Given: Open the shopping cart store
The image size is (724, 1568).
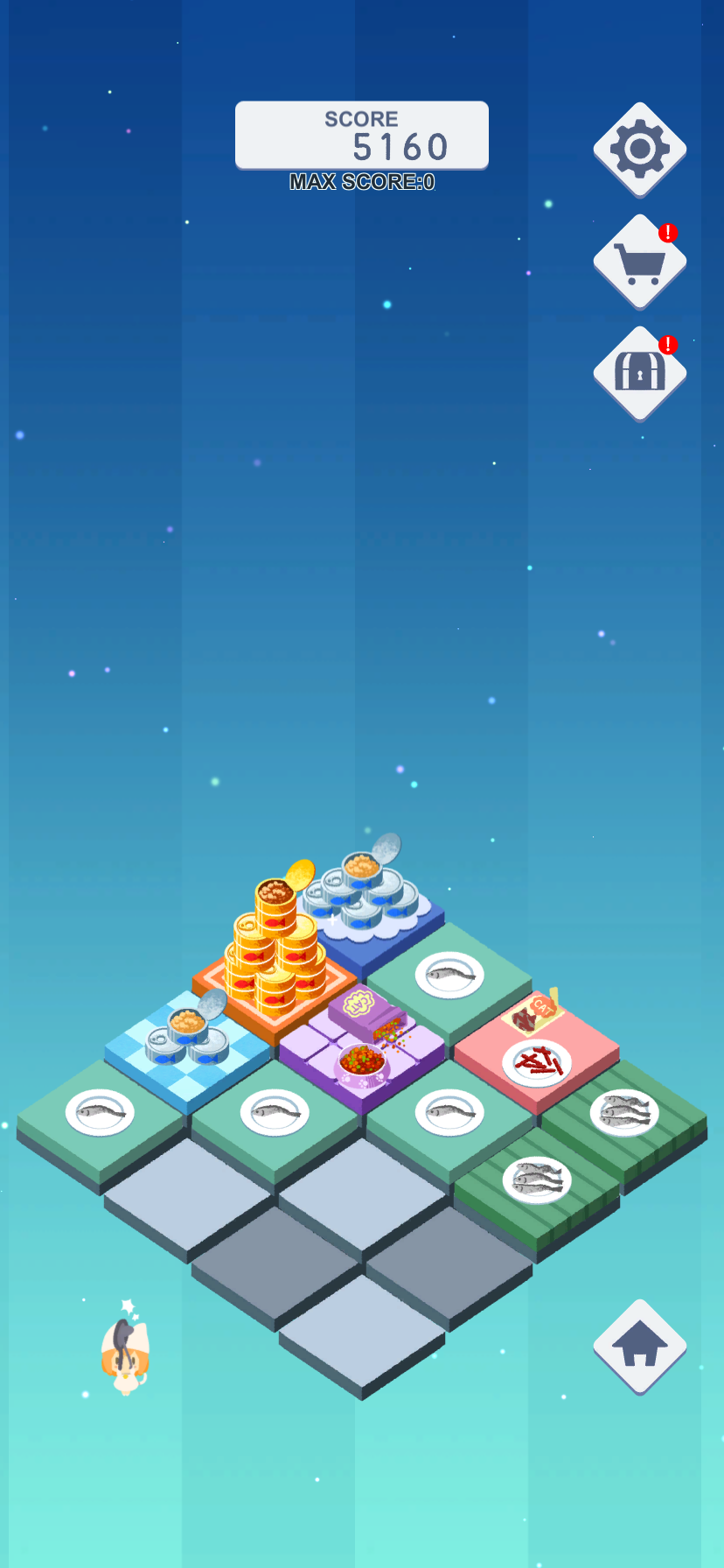Looking at the screenshot, I should (639, 262).
